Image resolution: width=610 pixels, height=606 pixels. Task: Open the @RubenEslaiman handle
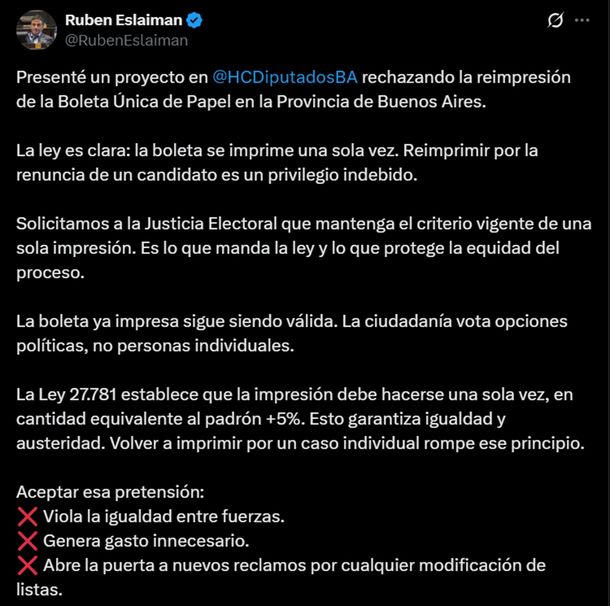click(x=125, y=40)
